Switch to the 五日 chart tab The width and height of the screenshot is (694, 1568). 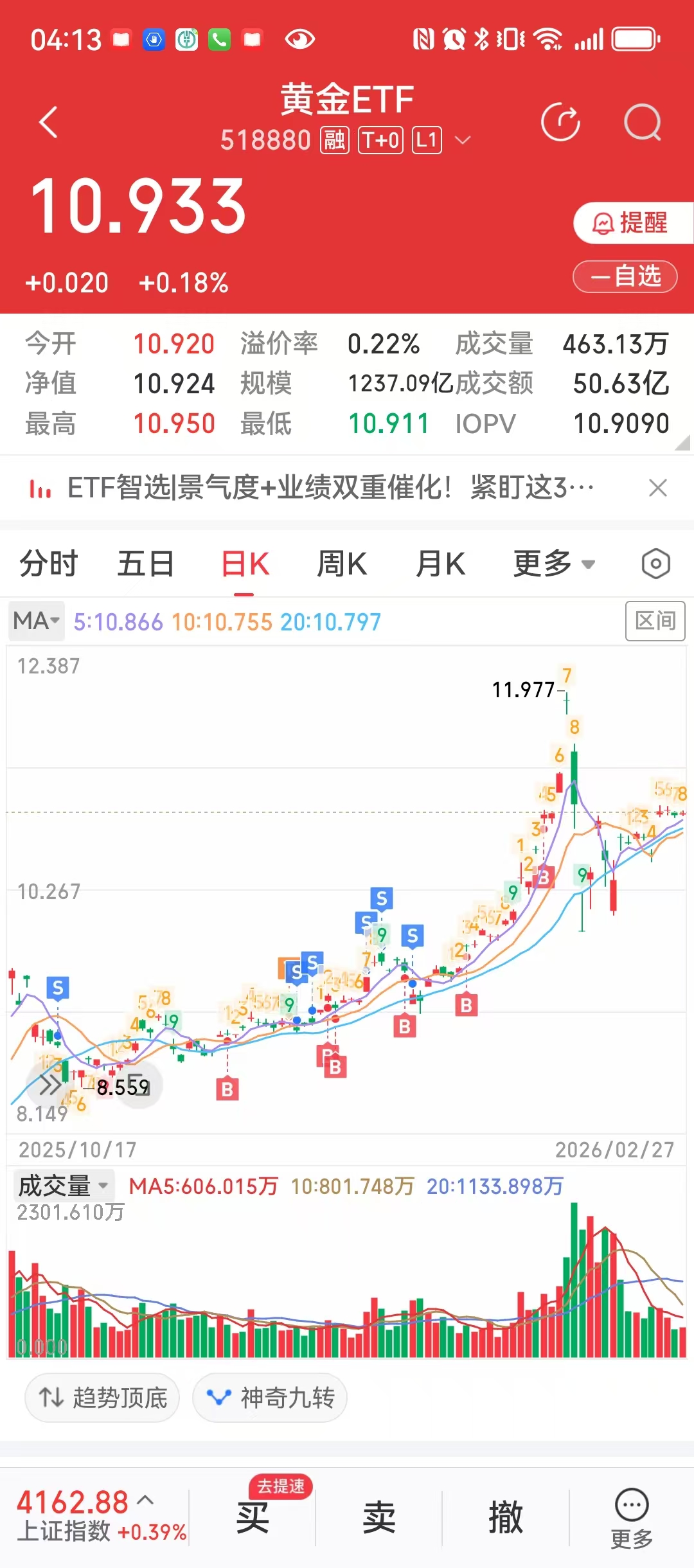click(146, 564)
